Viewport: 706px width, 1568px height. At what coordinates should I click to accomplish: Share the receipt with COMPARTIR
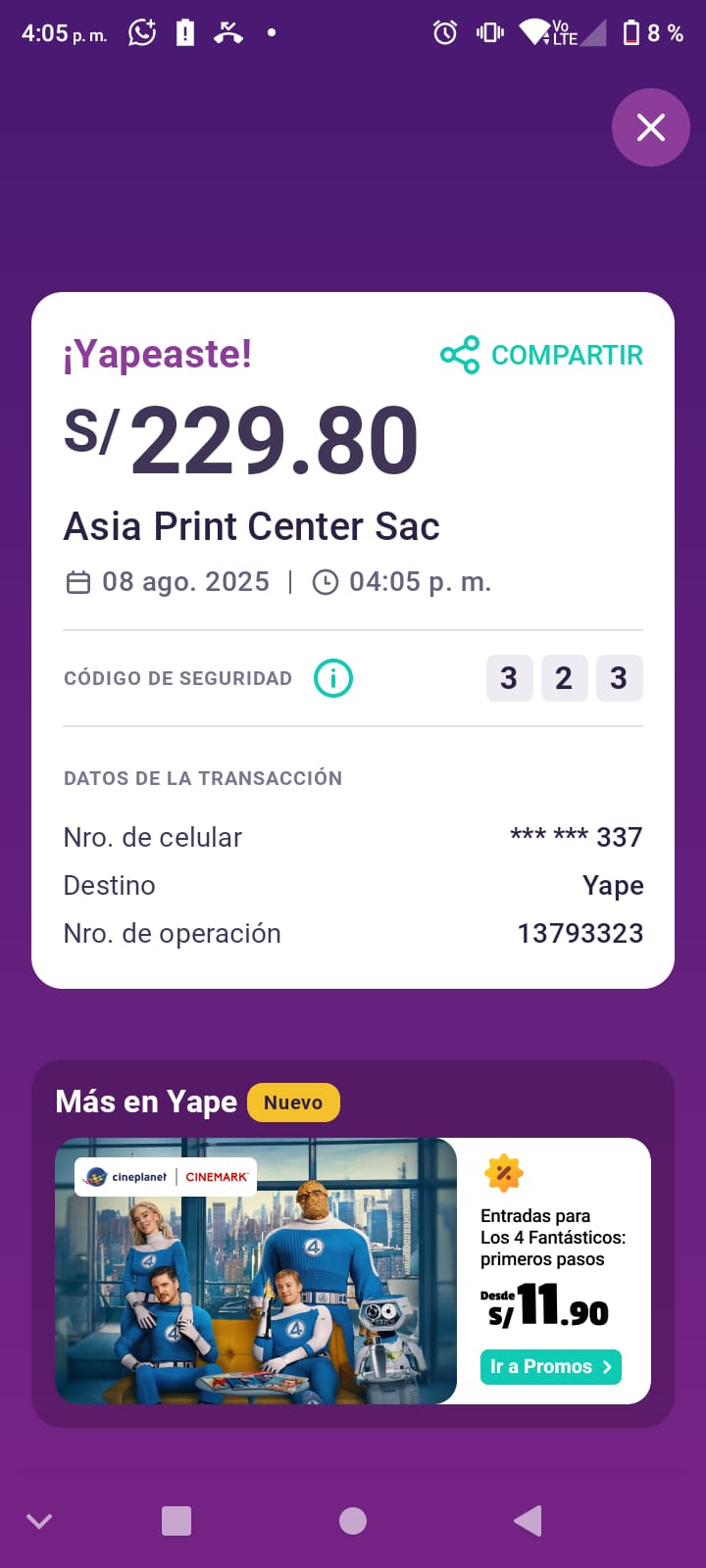(542, 355)
